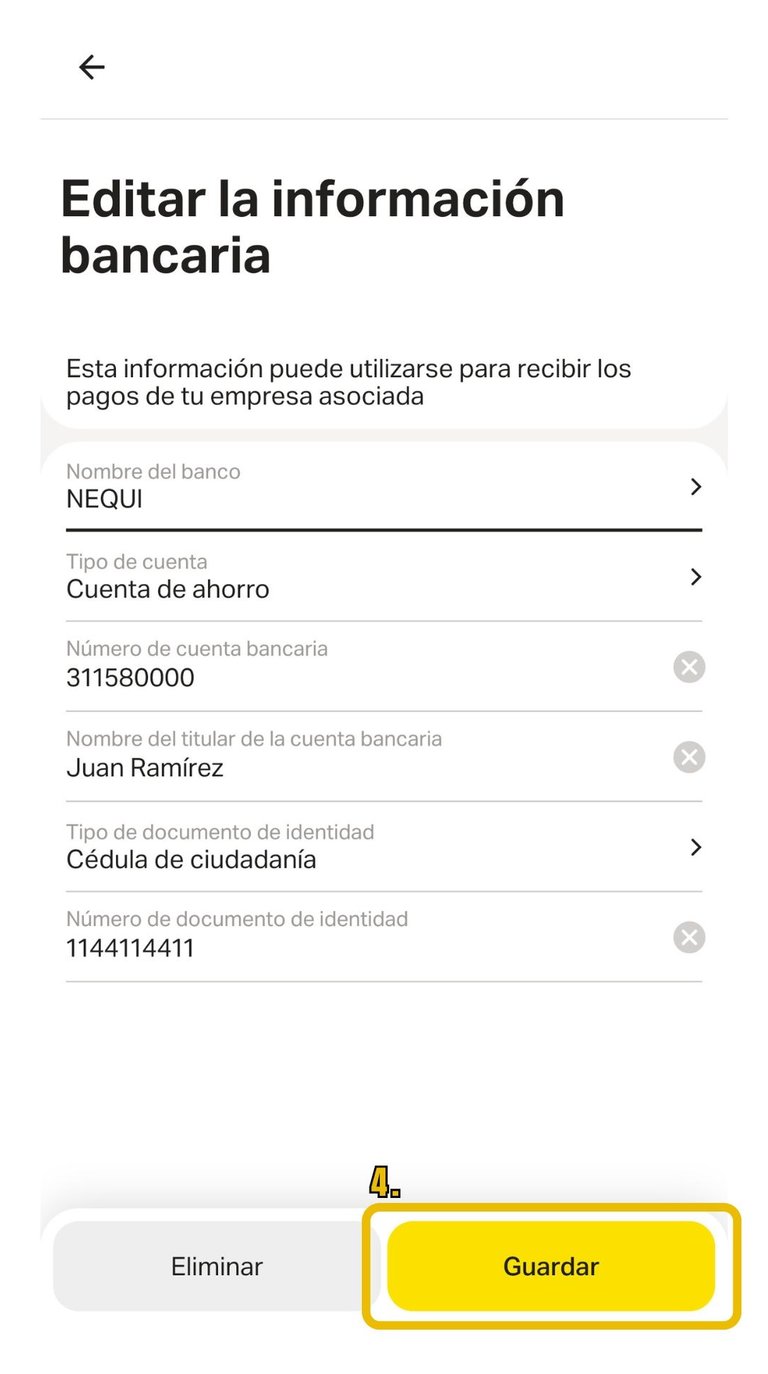Clear the identity document number 1144114411
The width and height of the screenshot is (768, 1374).
[689, 937]
